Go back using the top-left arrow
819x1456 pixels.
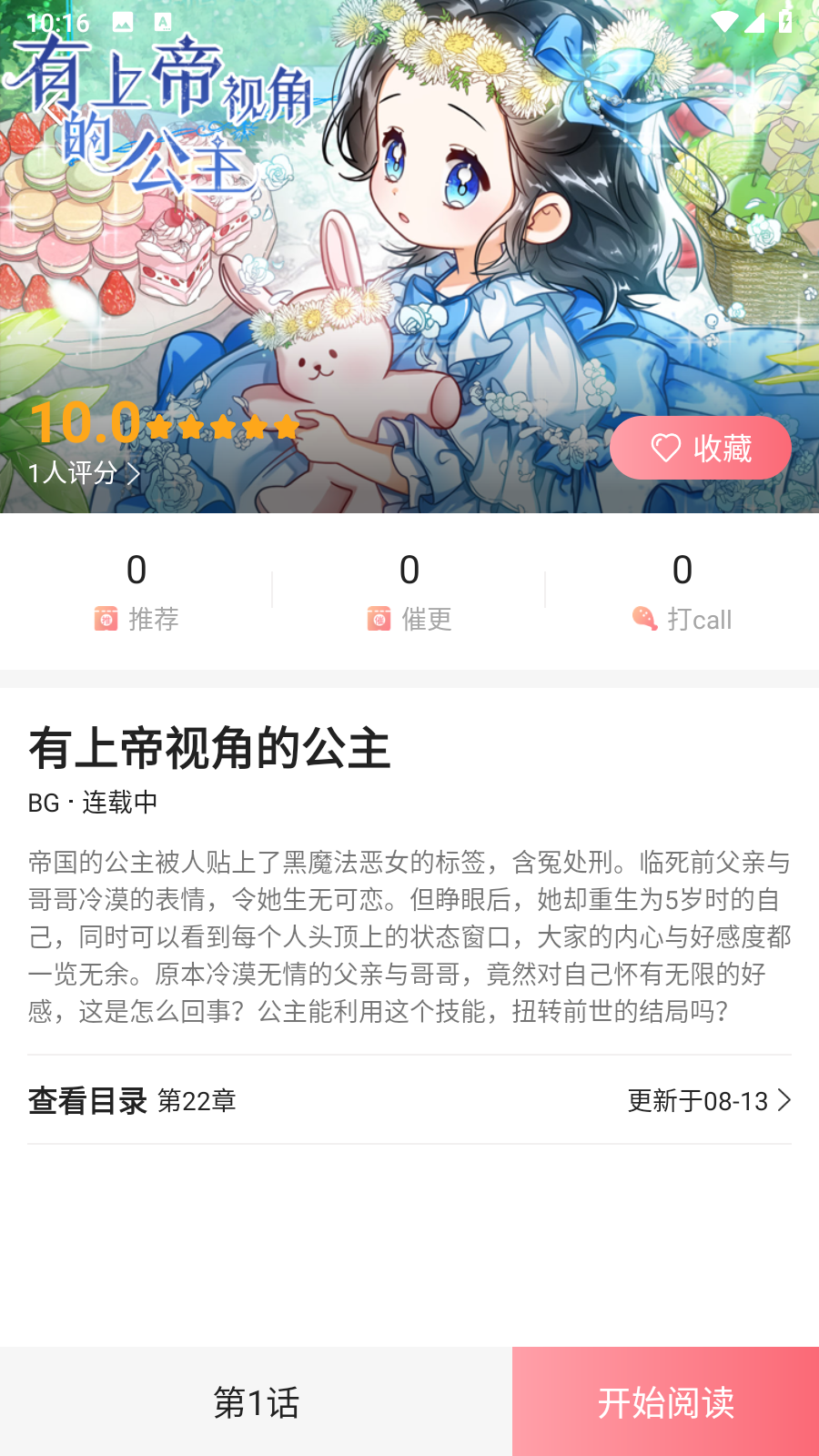pyautogui.click(x=55, y=107)
